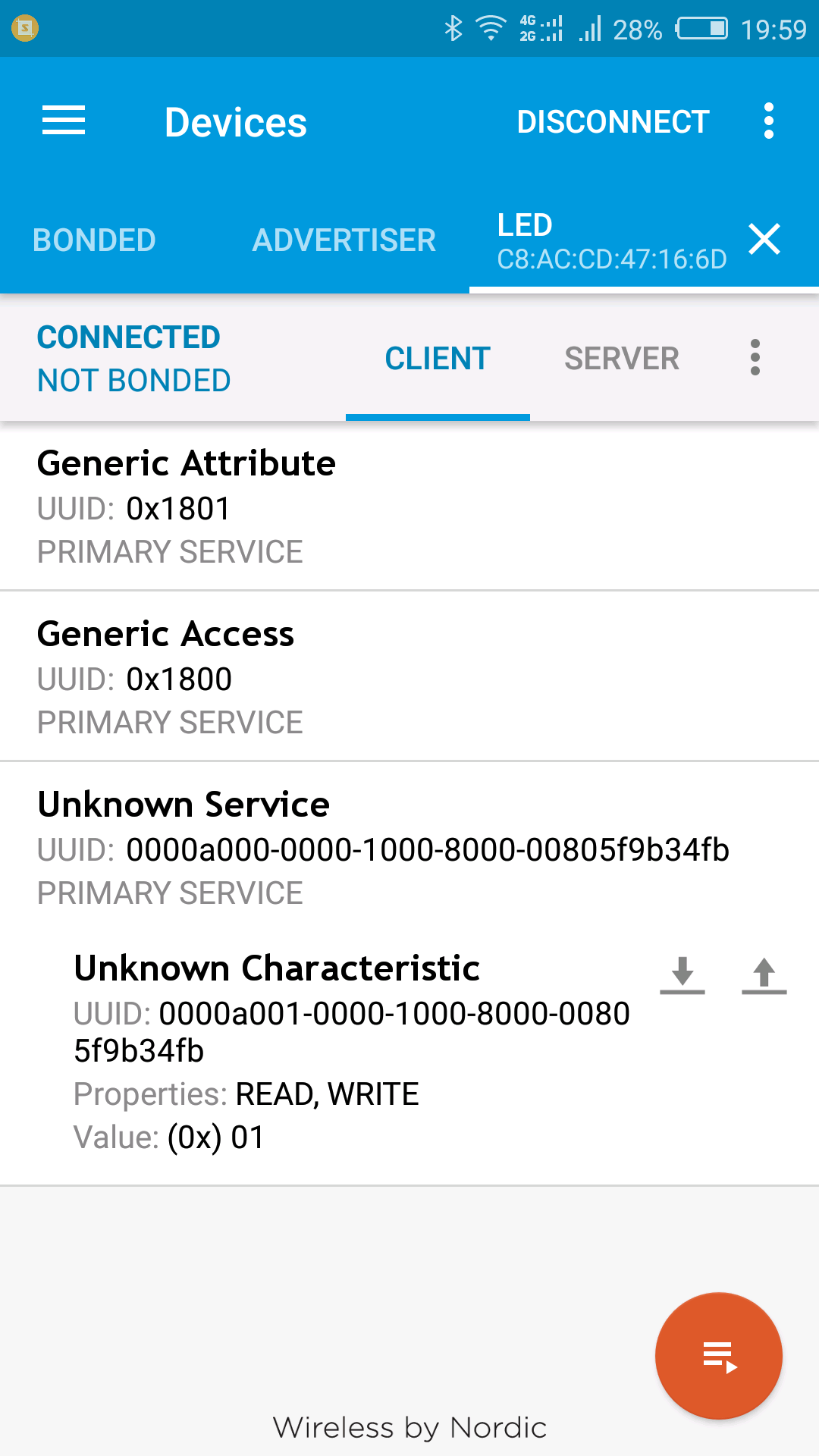Open the navigation drawer menu
Viewport: 819px width, 1456px height.
(x=64, y=121)
